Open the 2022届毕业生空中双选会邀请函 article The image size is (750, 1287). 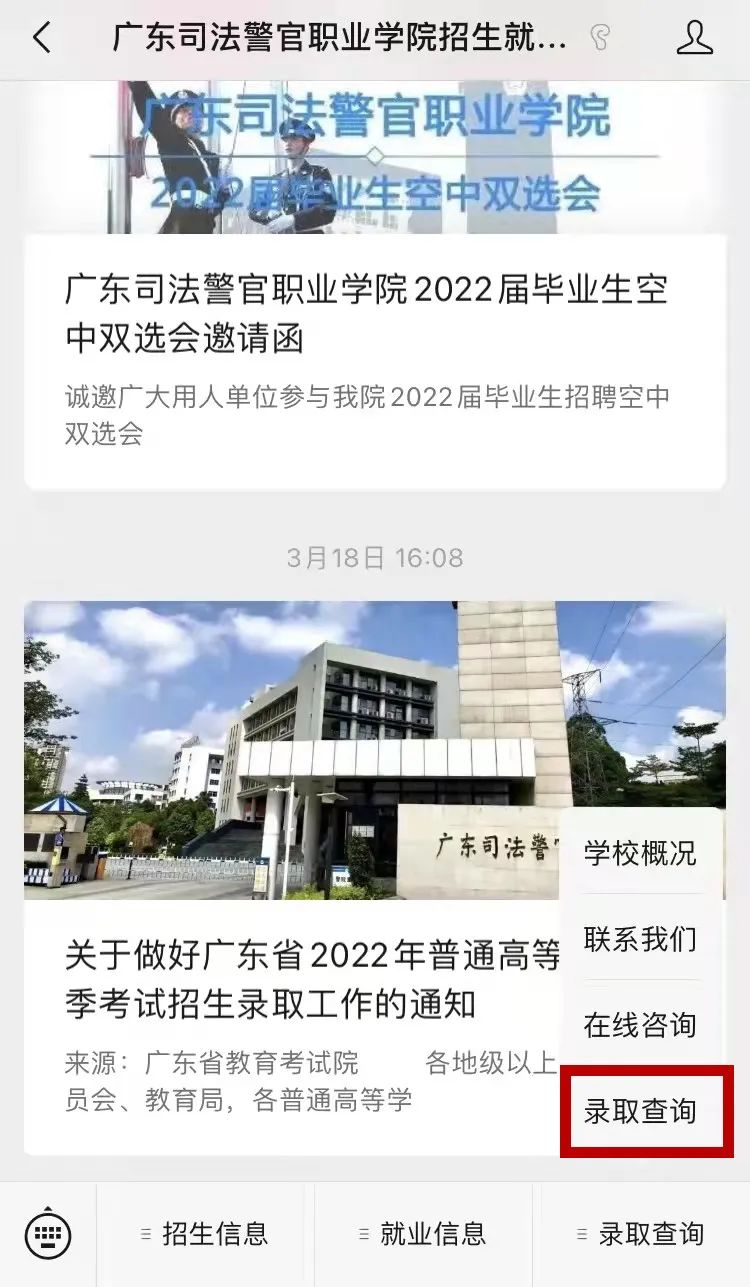click(x=366, y=314)
